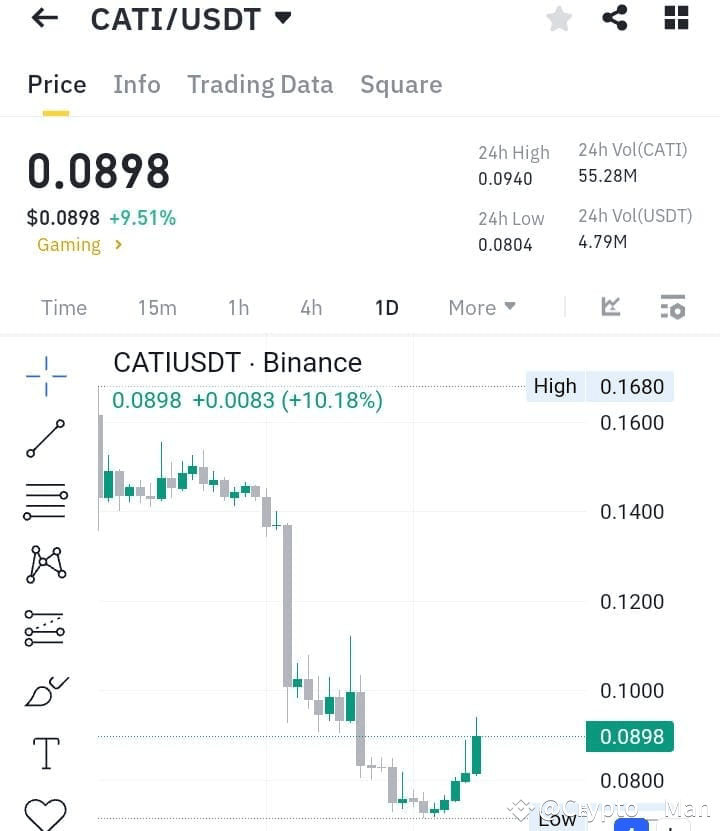
Task: Select the XABCD pattern drawing tool
Action: coord(45,564)
